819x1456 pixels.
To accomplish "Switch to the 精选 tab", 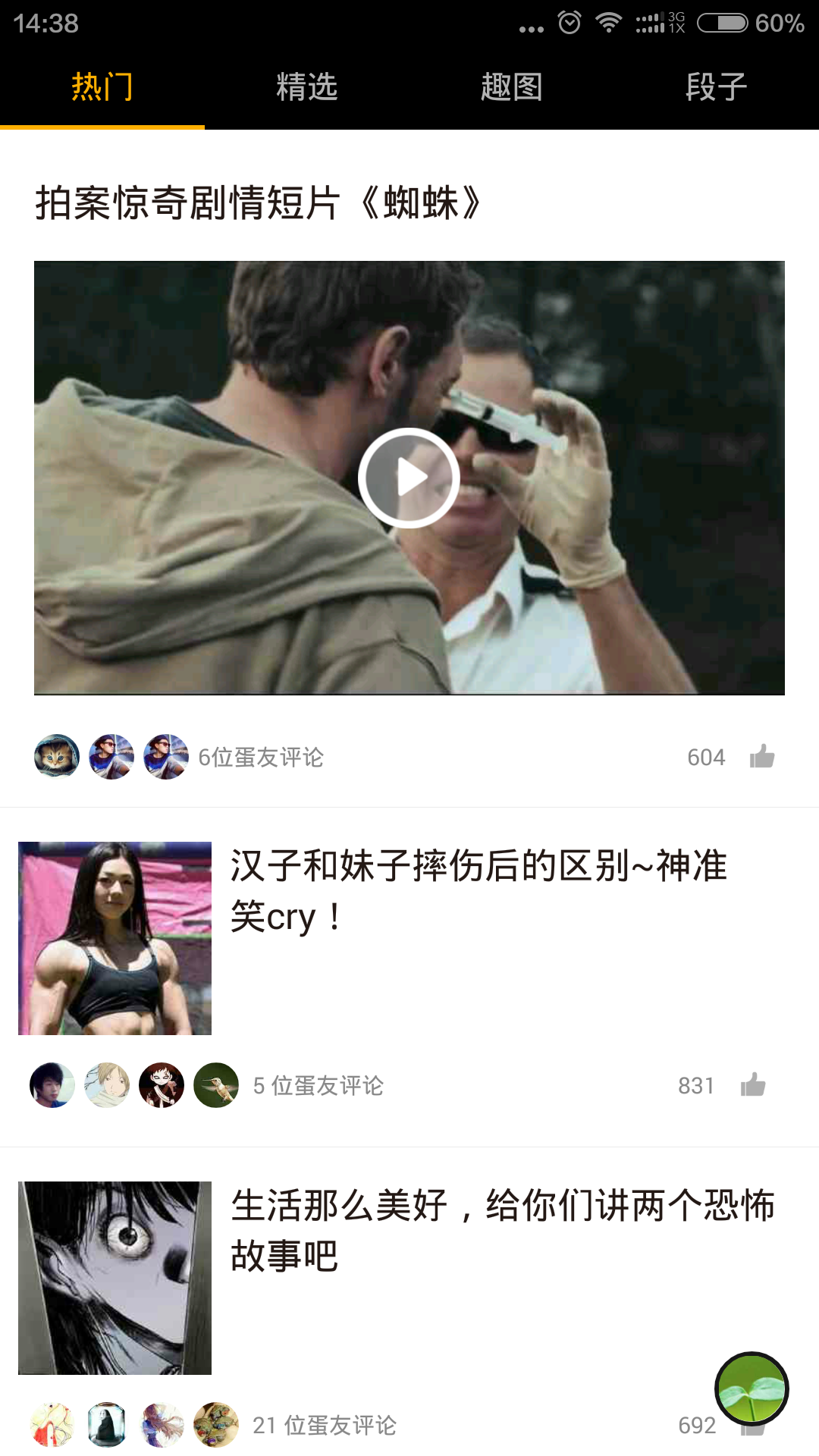I will (306, 86).
